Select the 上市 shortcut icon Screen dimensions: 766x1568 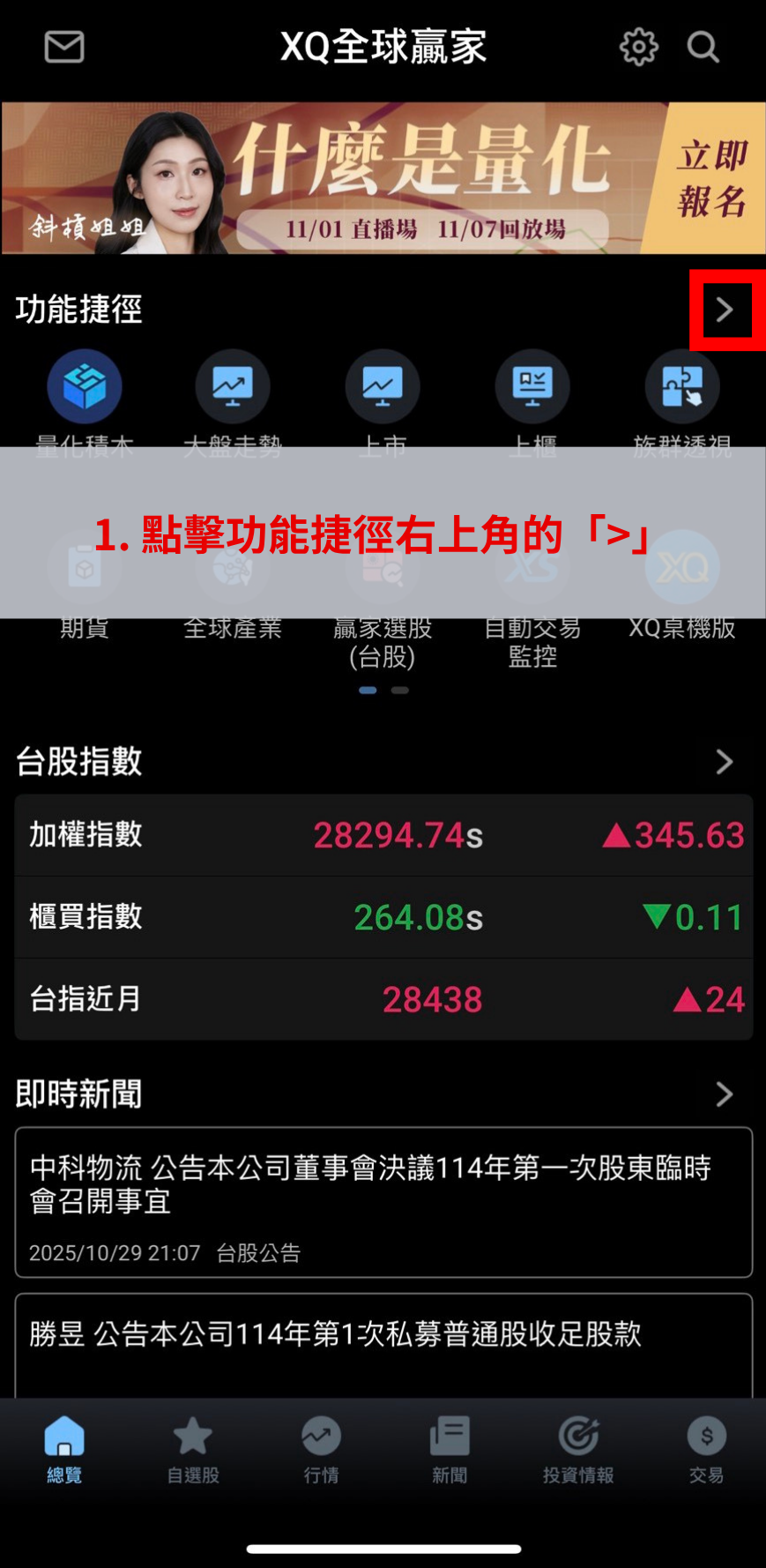tap(383, 388)
